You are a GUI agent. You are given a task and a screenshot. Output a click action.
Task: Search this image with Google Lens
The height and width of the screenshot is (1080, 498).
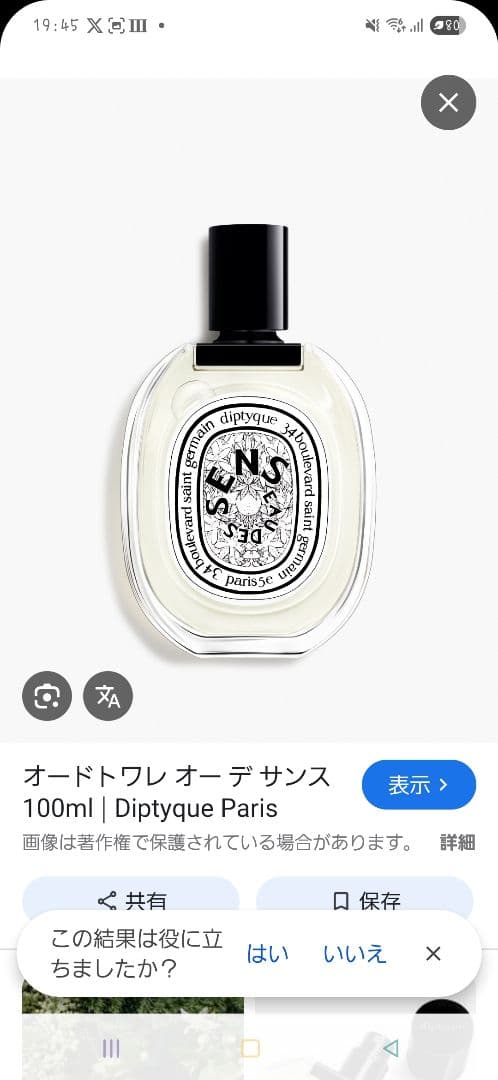coord(47,696)
